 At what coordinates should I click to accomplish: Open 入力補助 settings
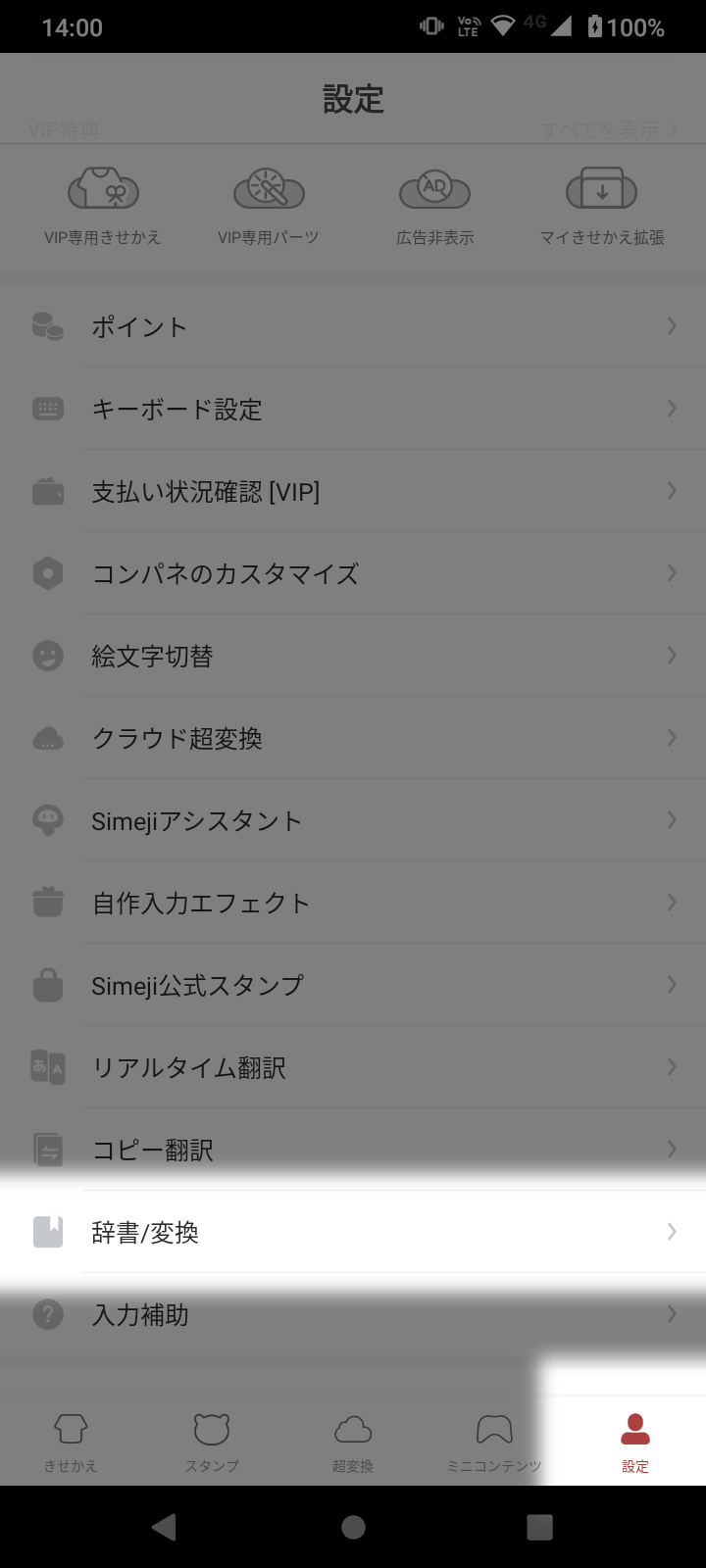point(353,1314)
